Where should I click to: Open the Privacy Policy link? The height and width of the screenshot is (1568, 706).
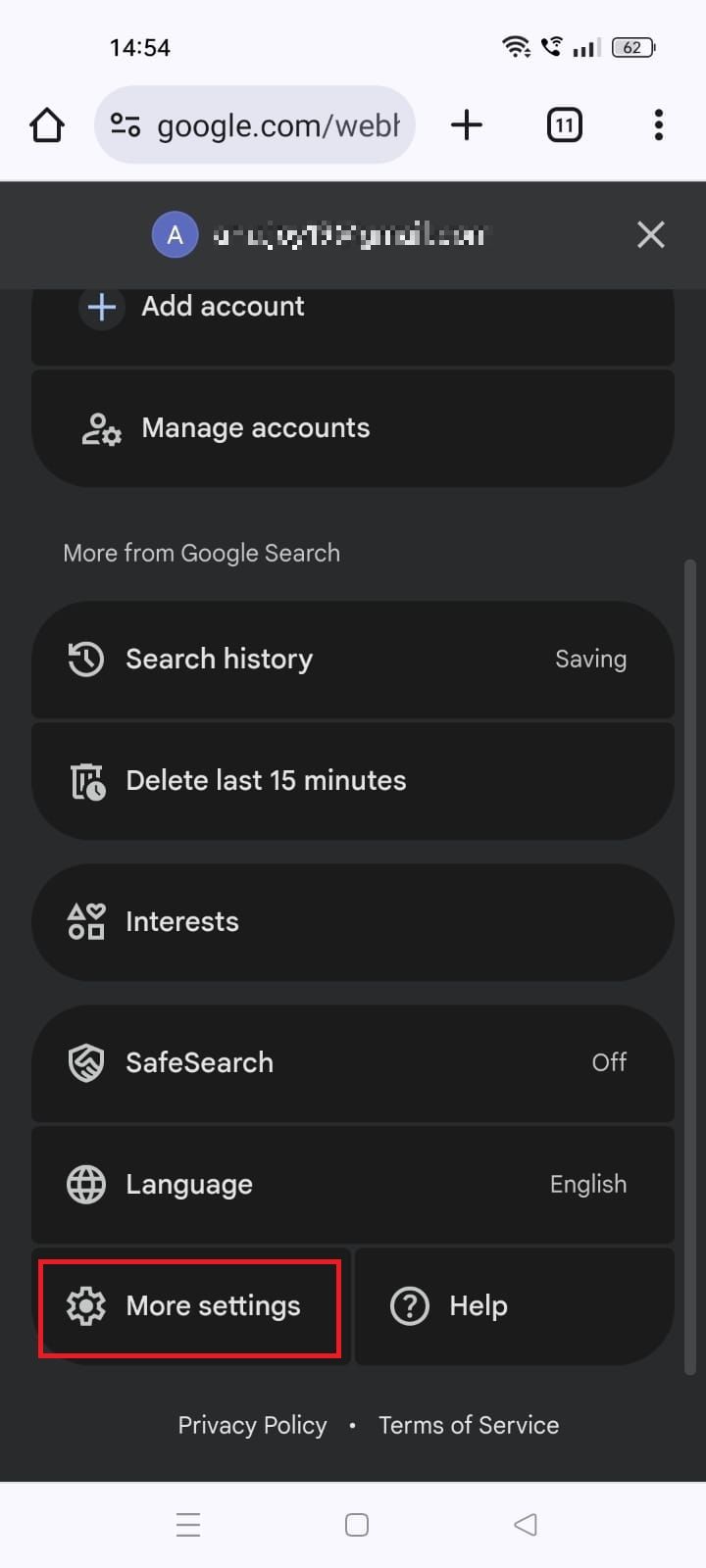pos(252,1425)
